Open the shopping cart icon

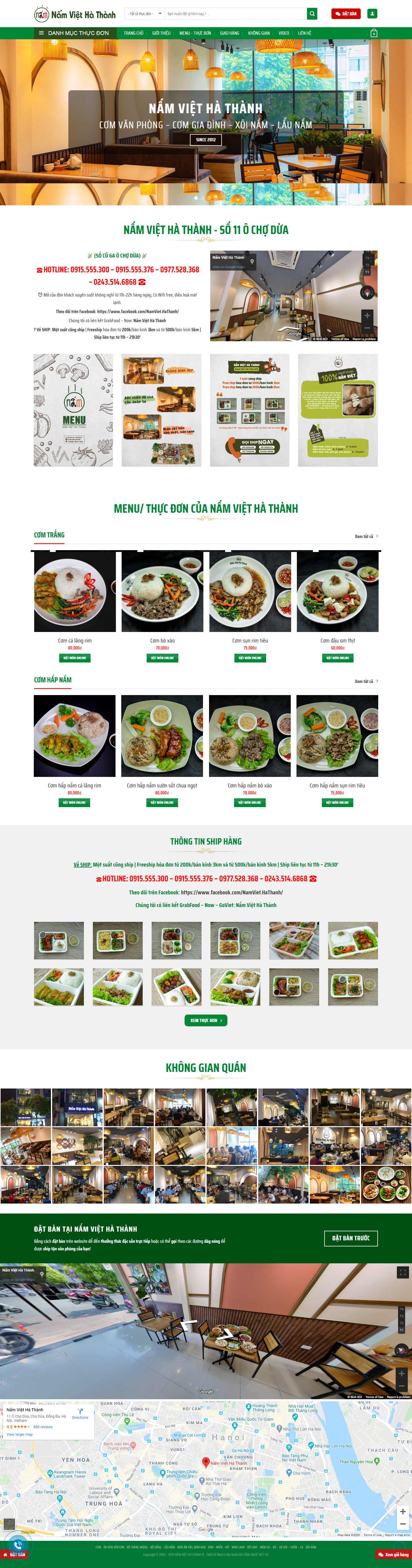374,34
